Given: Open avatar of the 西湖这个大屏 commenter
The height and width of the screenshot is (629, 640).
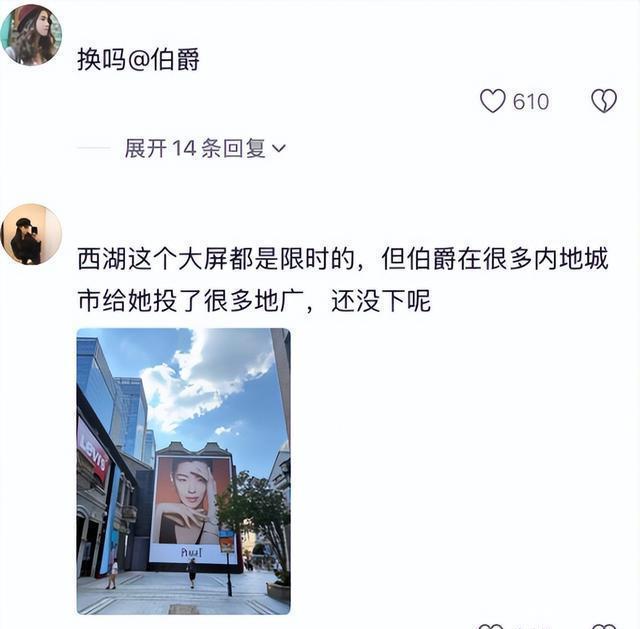Looking at the screenshot, I should 30,234.
